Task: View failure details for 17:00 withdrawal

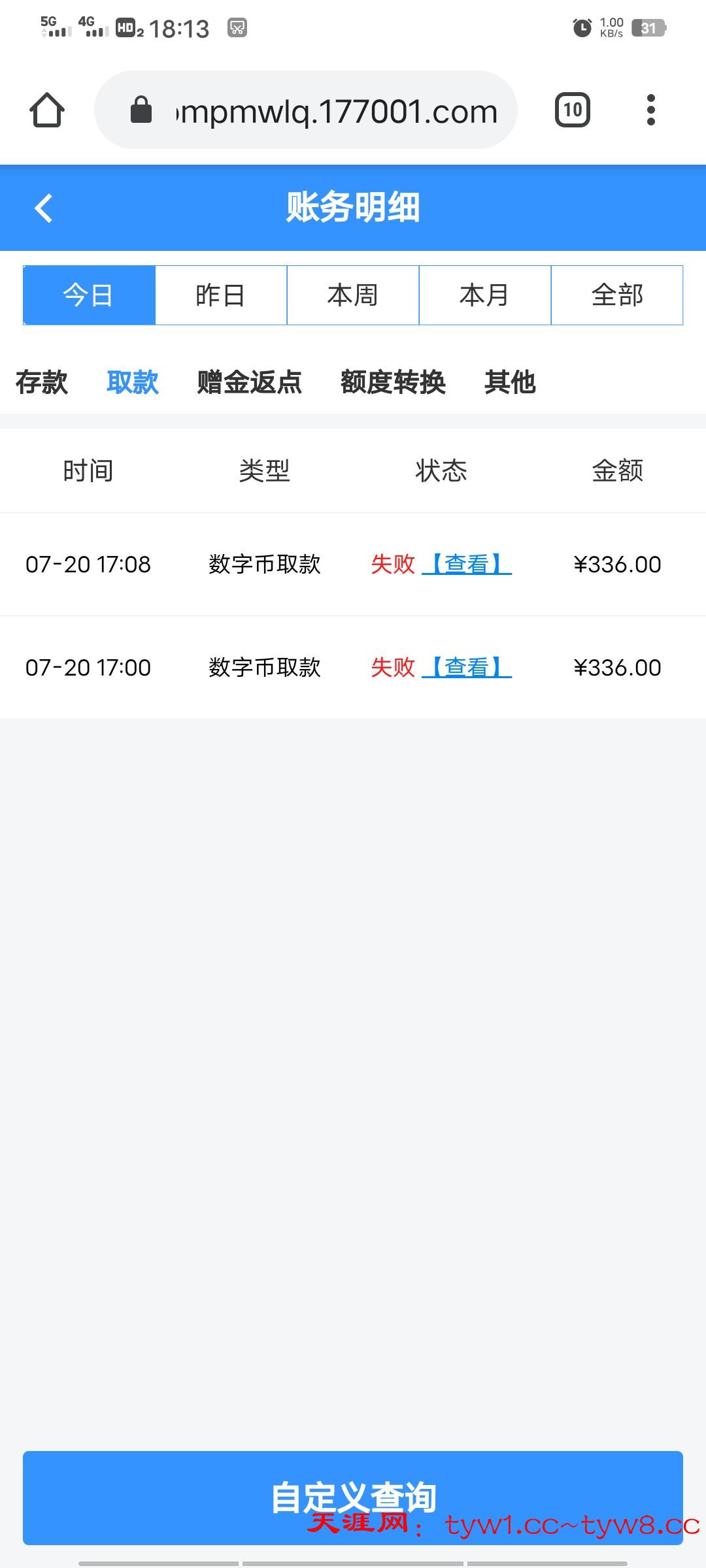Action: tap(467, 667)
